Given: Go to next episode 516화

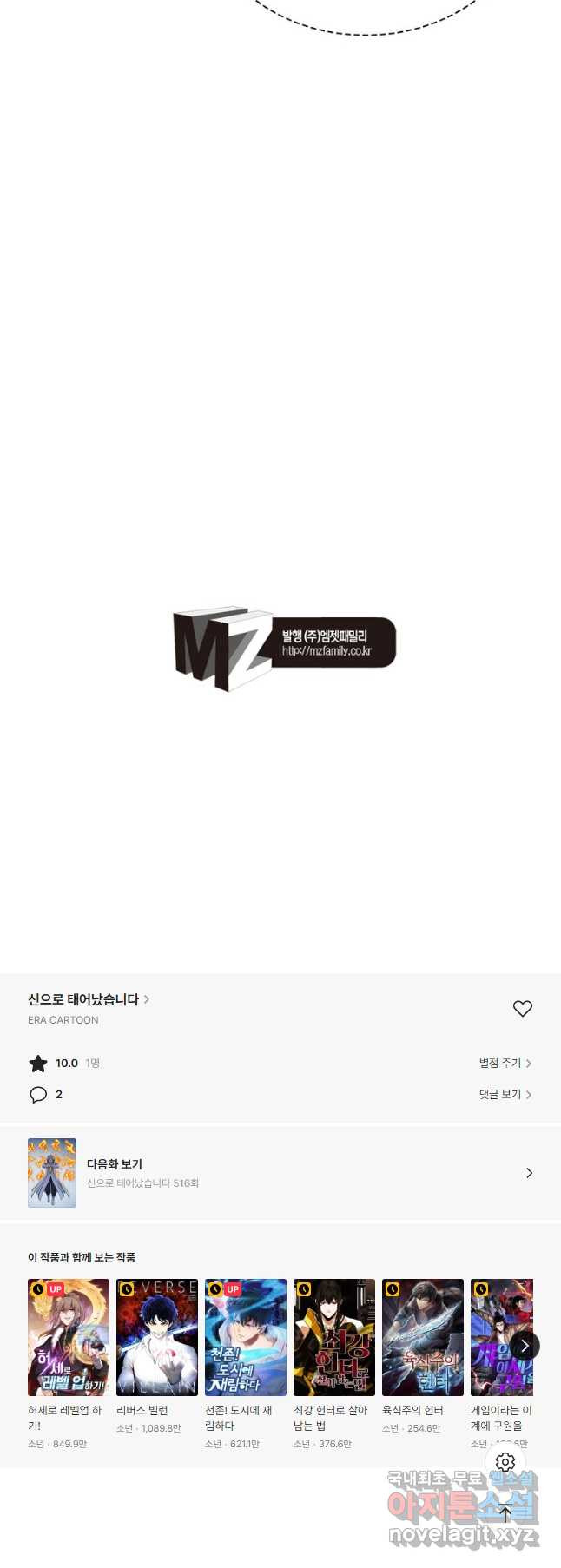Looking at the screenshot, I should [280, 1173].
